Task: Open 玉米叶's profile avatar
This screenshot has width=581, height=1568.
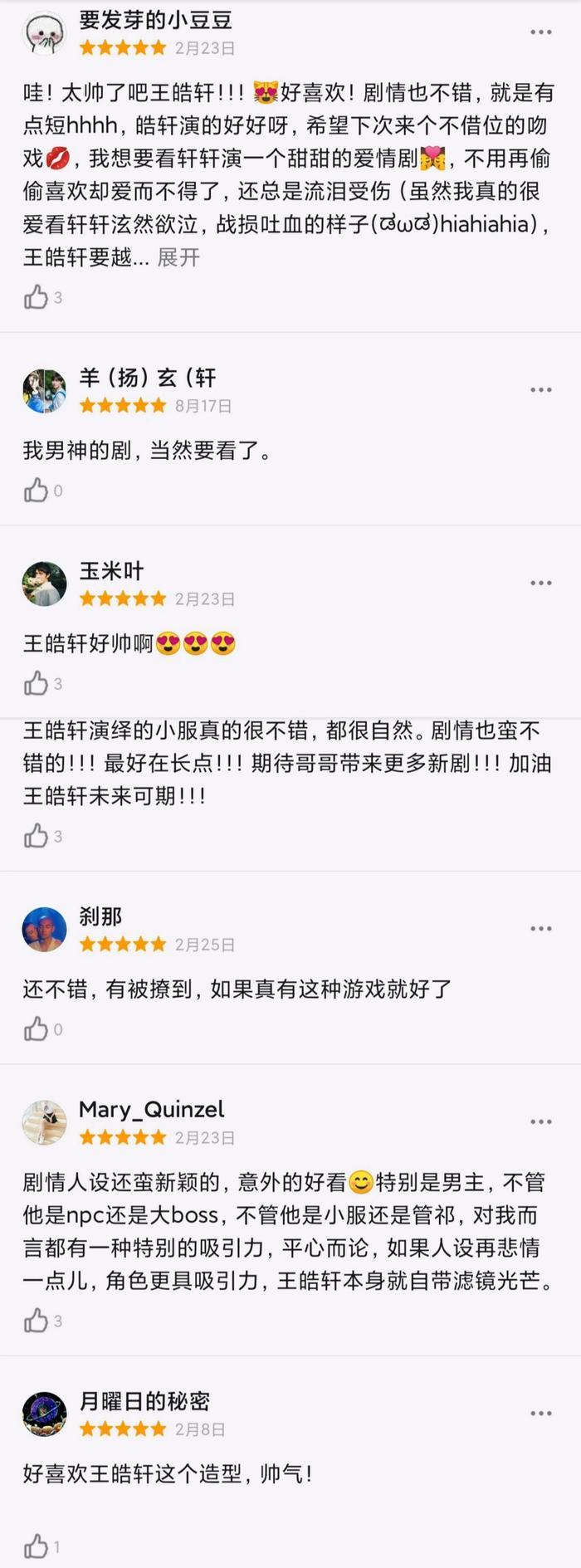Action: [44, 584]
